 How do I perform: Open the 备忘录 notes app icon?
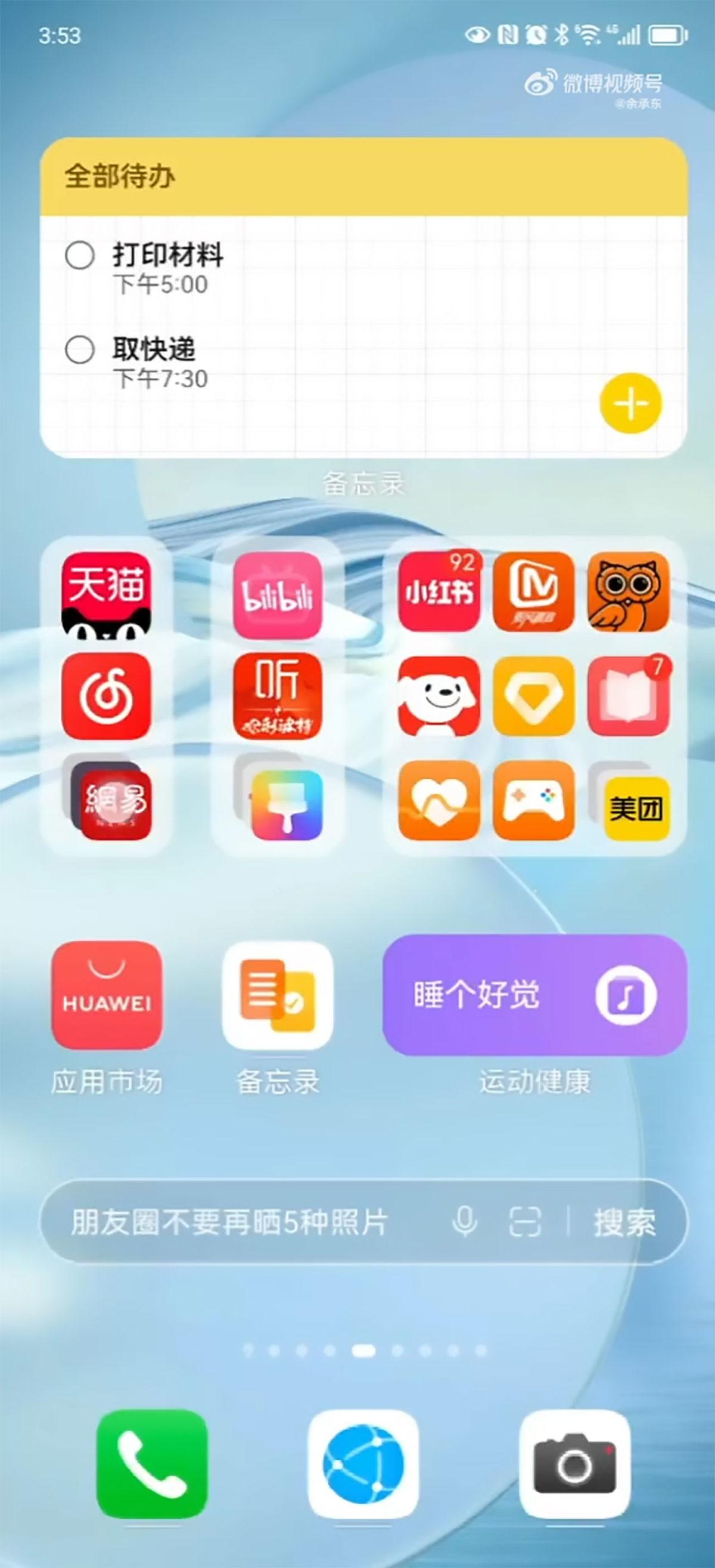[x=278, y=995]
